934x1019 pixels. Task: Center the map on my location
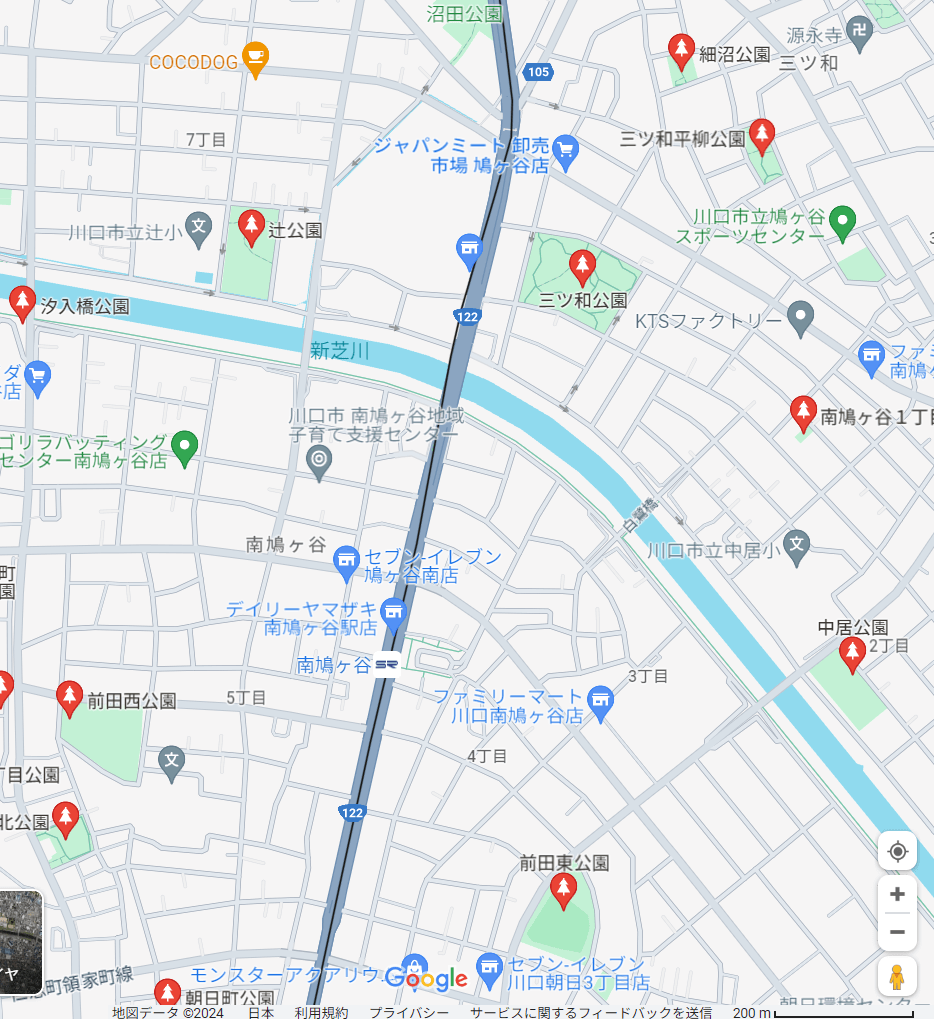897,851
